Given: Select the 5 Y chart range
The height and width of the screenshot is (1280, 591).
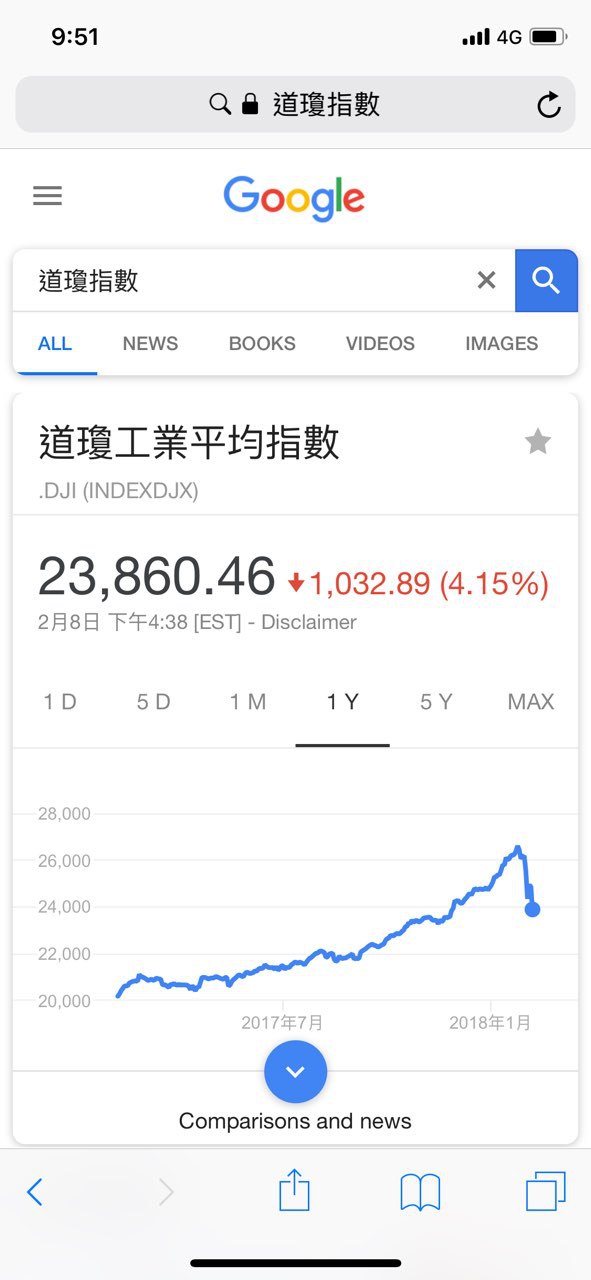Looking at the screenshot, I should tap(436, 702).
